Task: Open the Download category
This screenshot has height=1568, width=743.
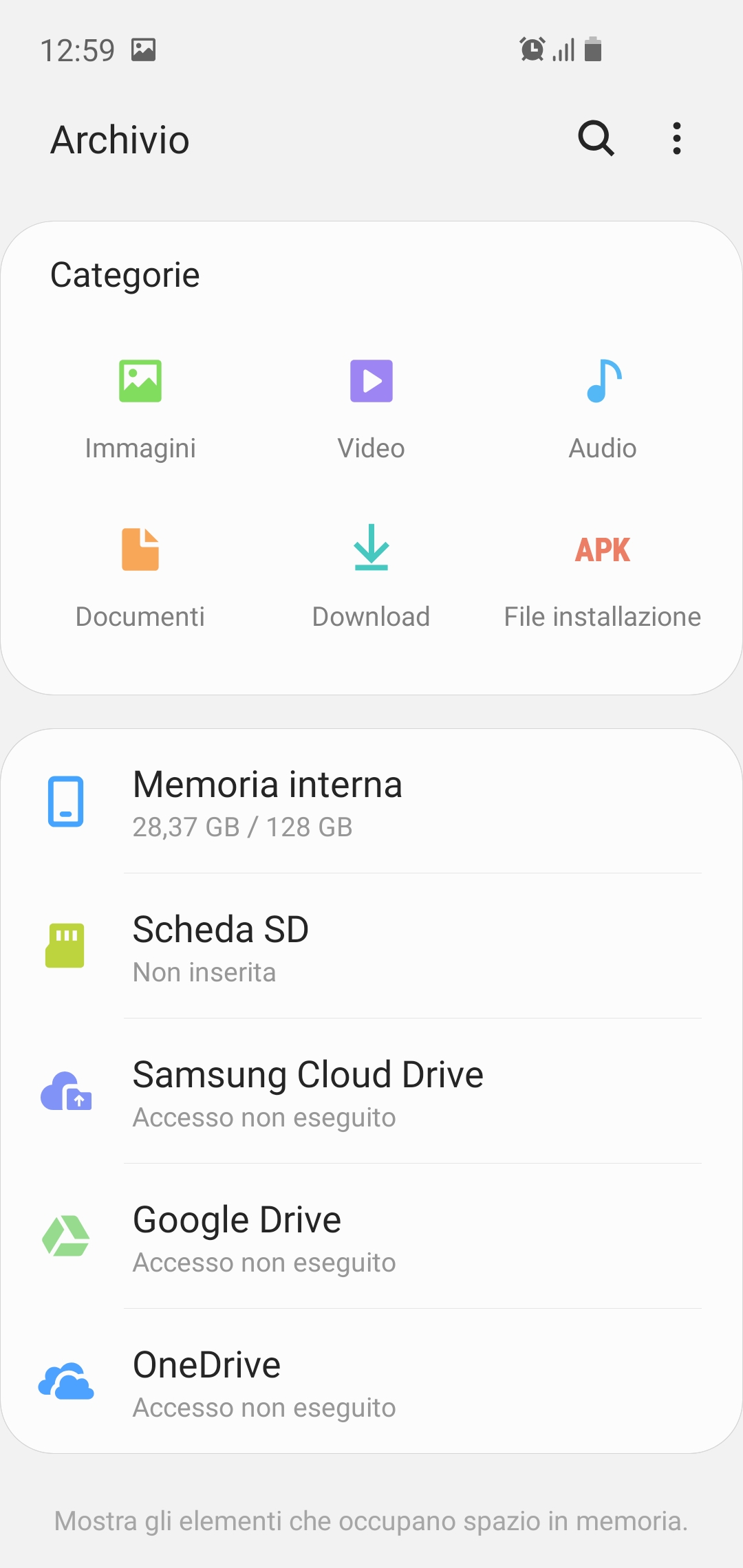Action: [371, 578]
